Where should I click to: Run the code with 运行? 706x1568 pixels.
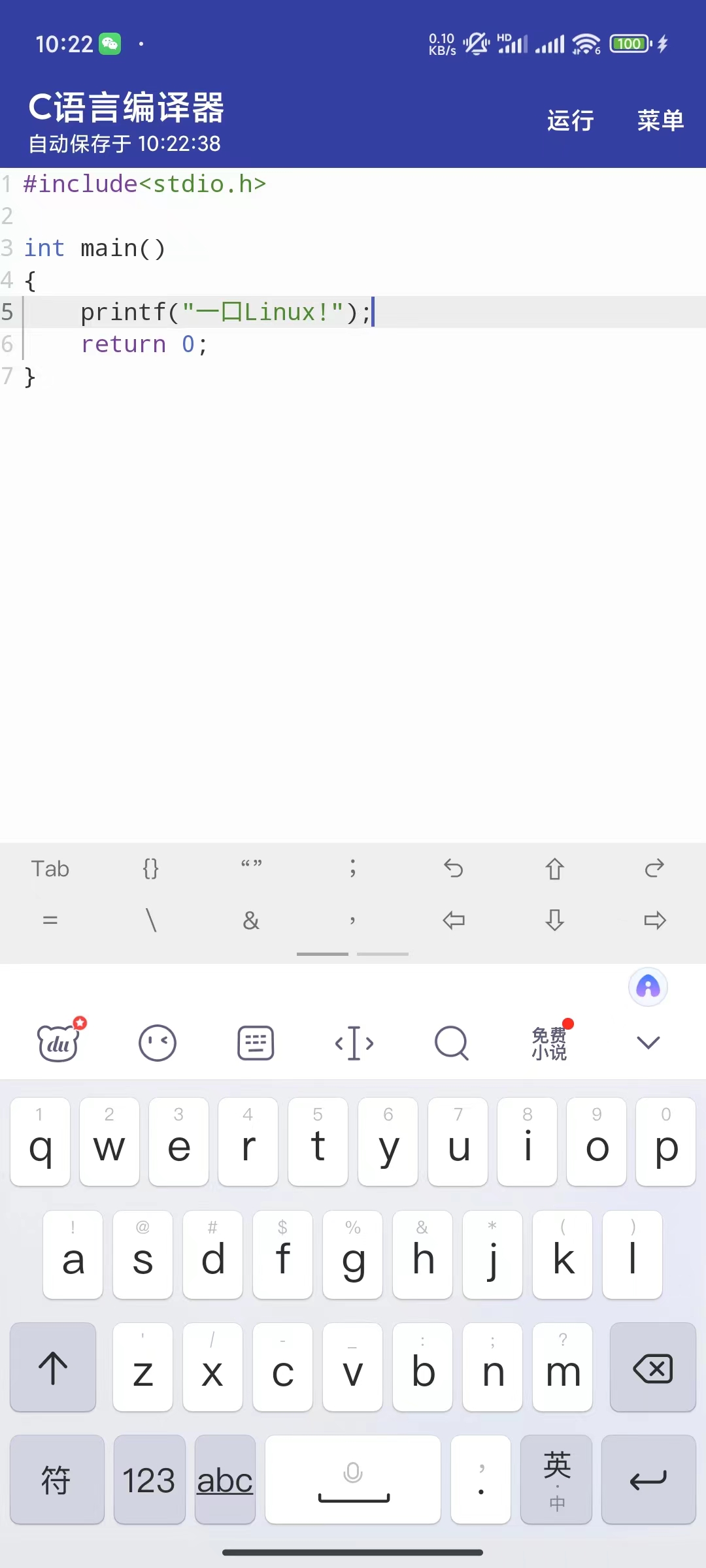pos(570,121)
